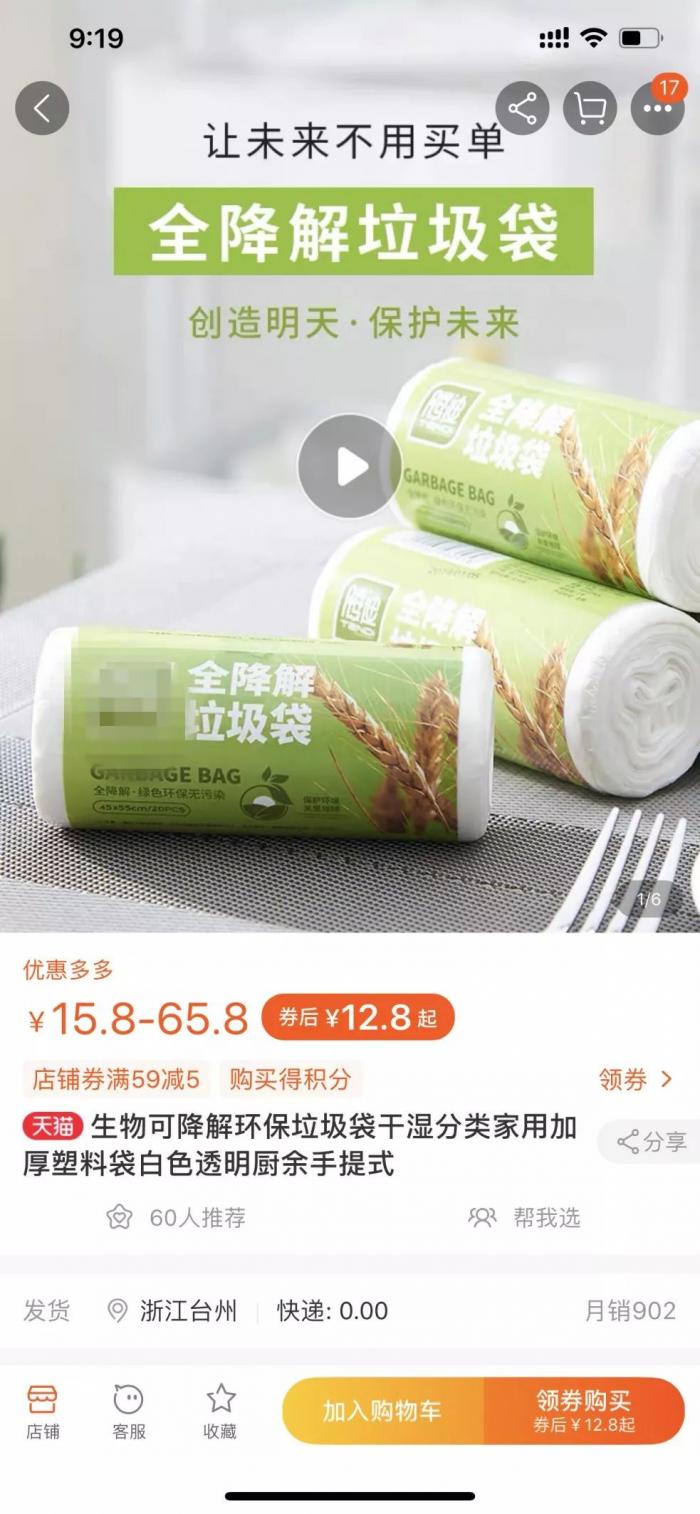Open the 店铺 store page
This screenshot has width=700, height=1514.
click(x=43, y=1410)
